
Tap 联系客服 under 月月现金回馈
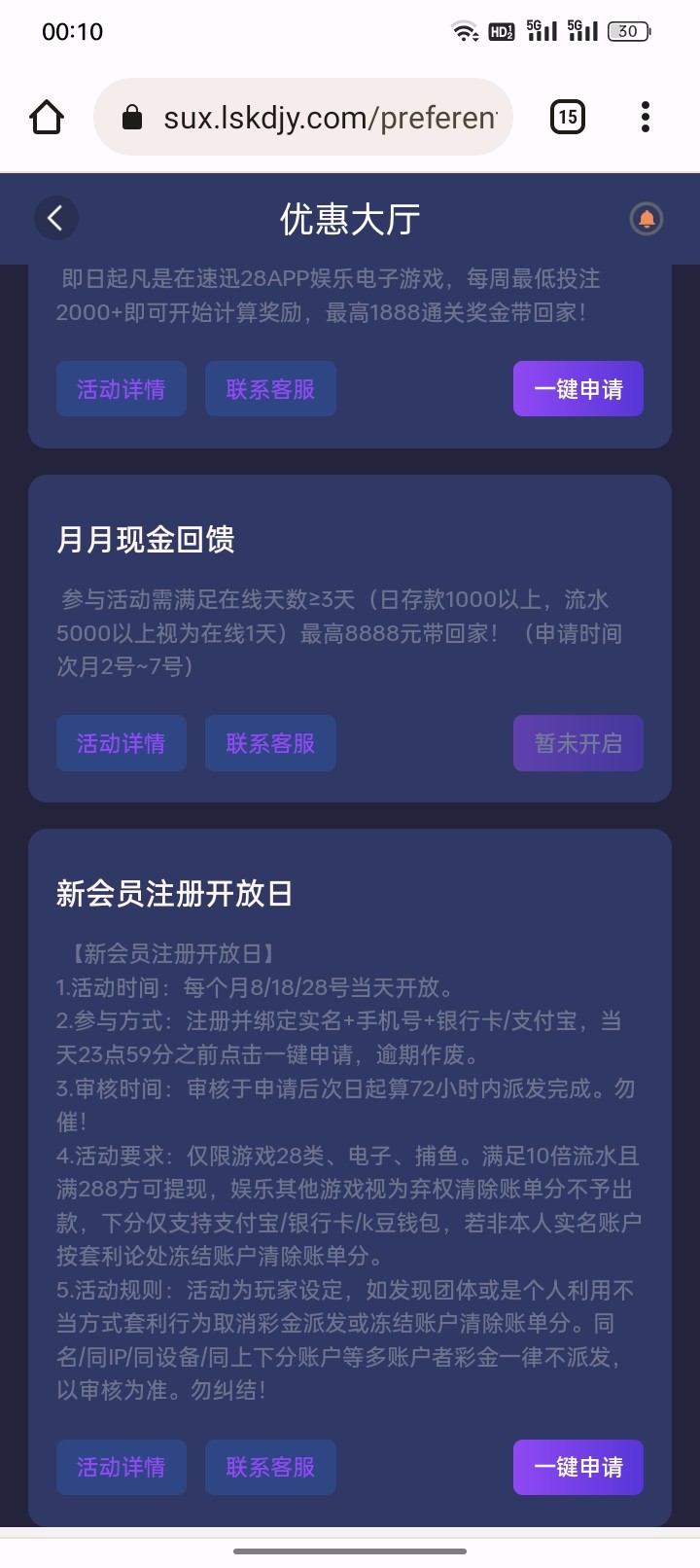tap(270, 743)
